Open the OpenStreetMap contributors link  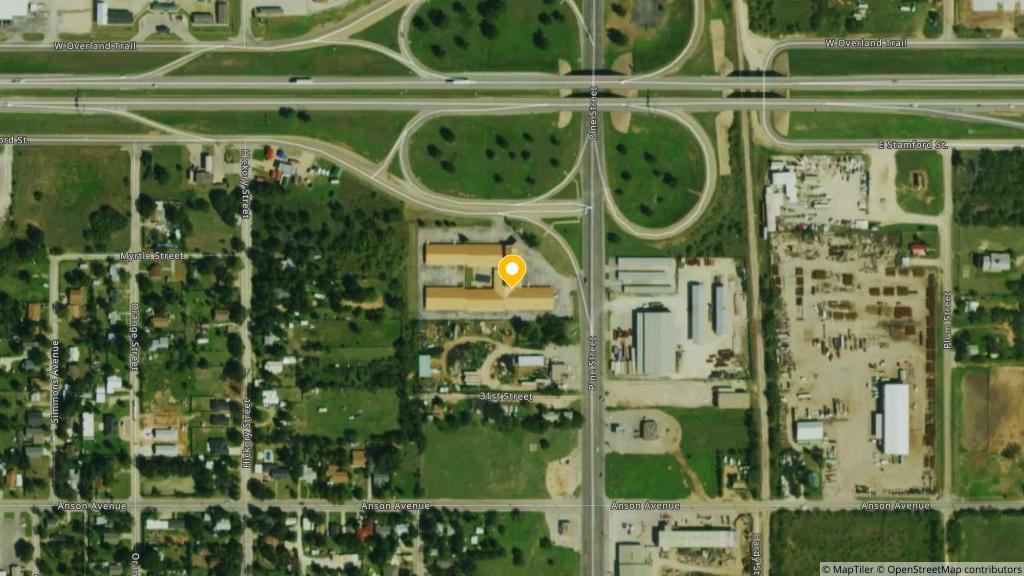[954, 569]
